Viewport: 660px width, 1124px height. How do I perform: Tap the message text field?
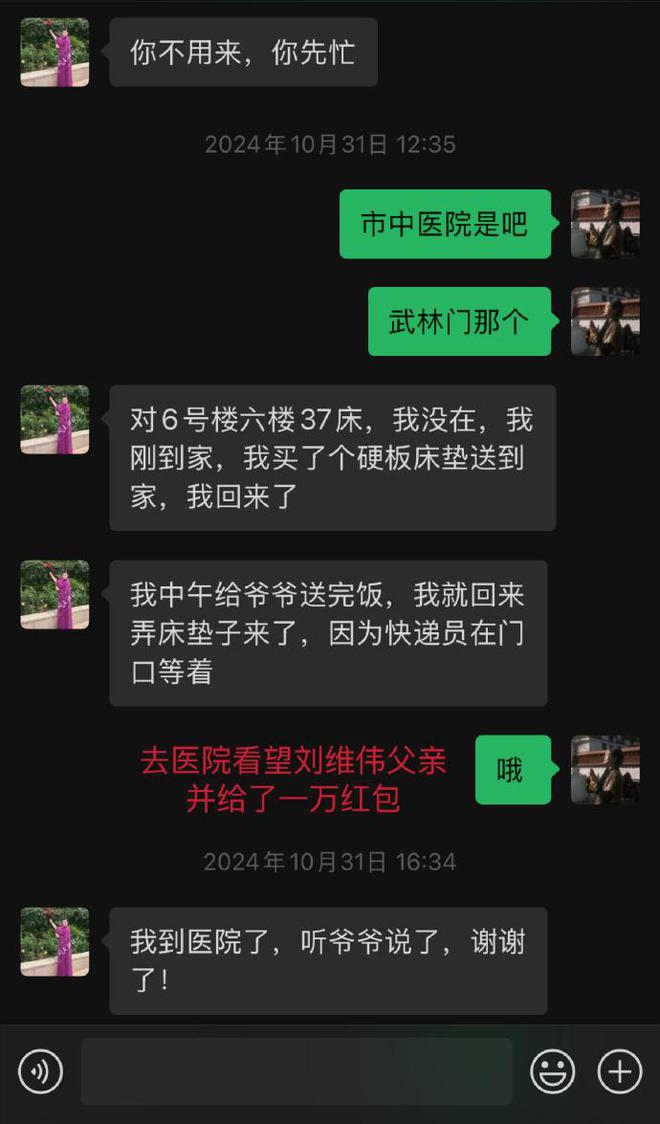(x=296, y=1072)
